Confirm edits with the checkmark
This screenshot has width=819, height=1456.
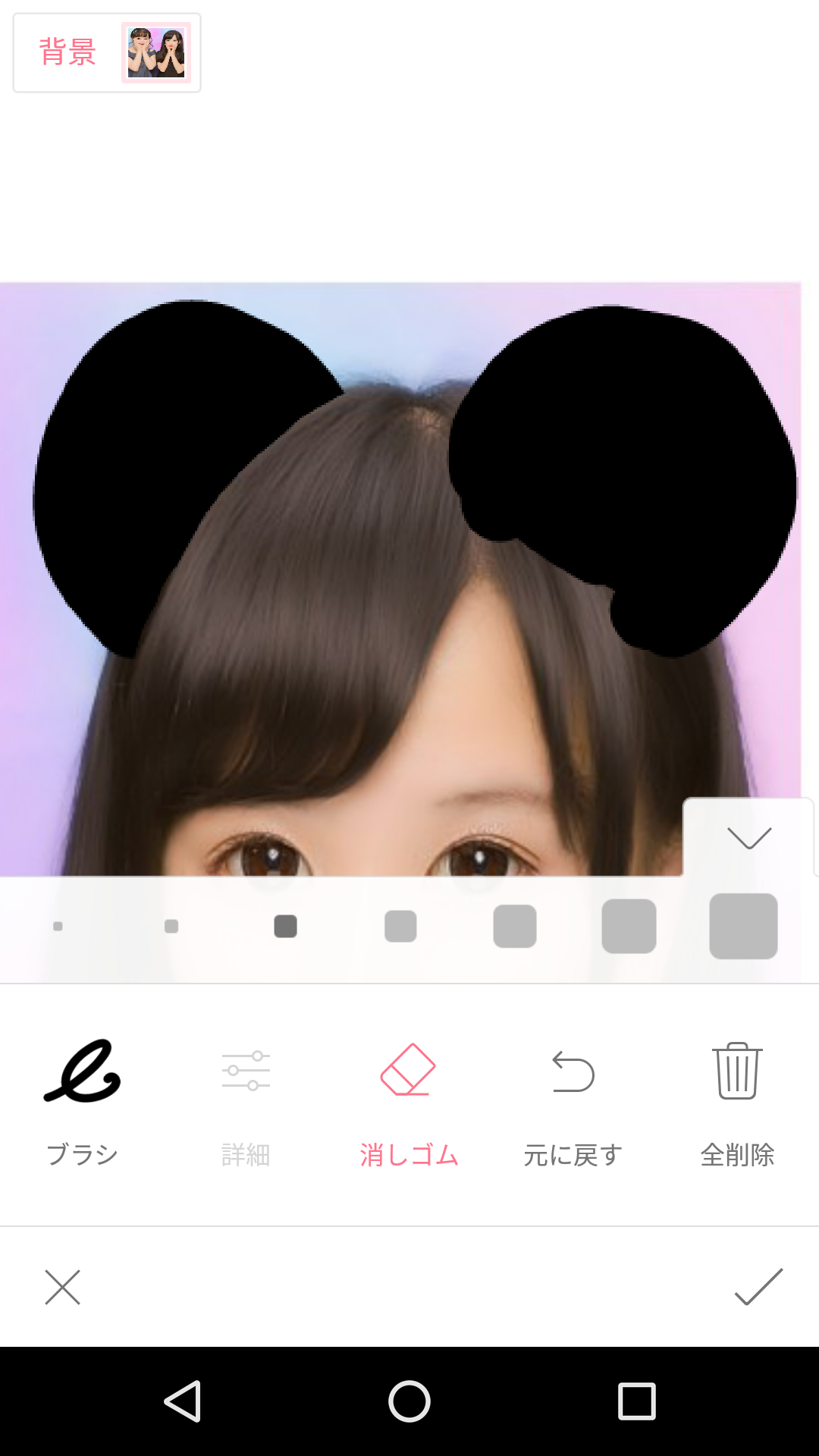point(758,1287)
